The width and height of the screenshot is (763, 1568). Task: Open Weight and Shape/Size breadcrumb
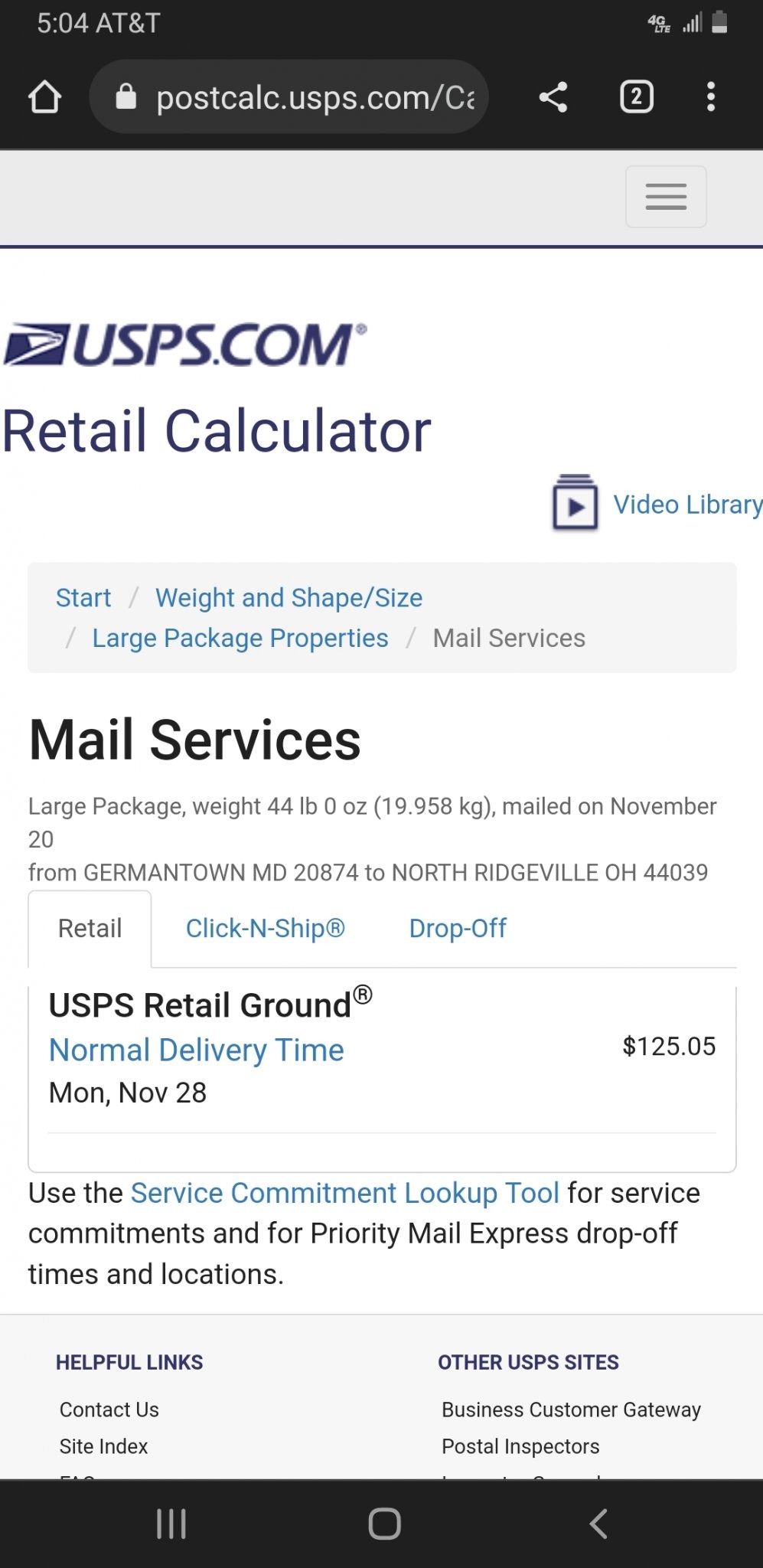tap(289, 597)
